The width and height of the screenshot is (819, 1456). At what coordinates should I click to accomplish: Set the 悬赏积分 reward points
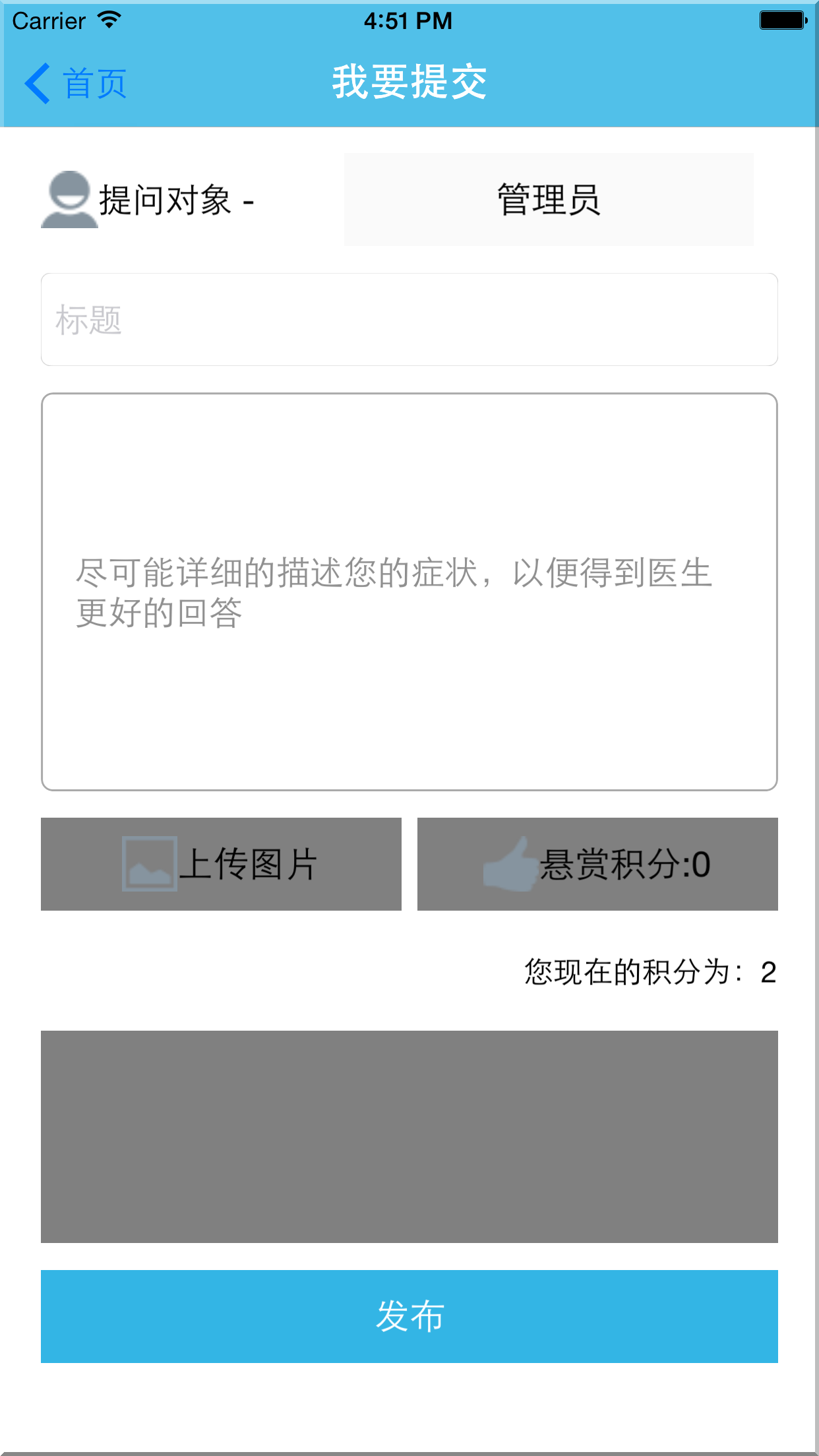tap(597, 864)
